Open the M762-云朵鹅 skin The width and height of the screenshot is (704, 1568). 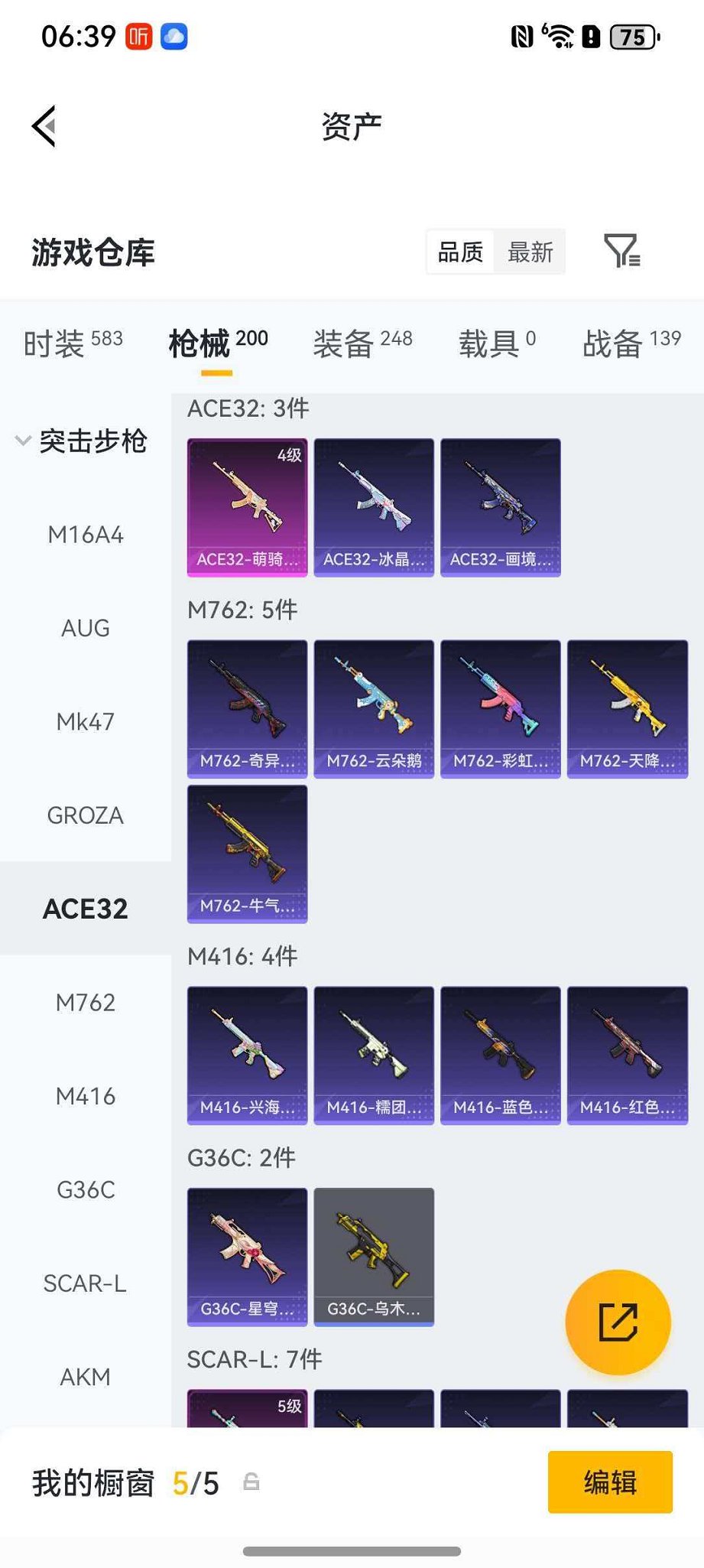pyautogui.click(x=374, y=709)
